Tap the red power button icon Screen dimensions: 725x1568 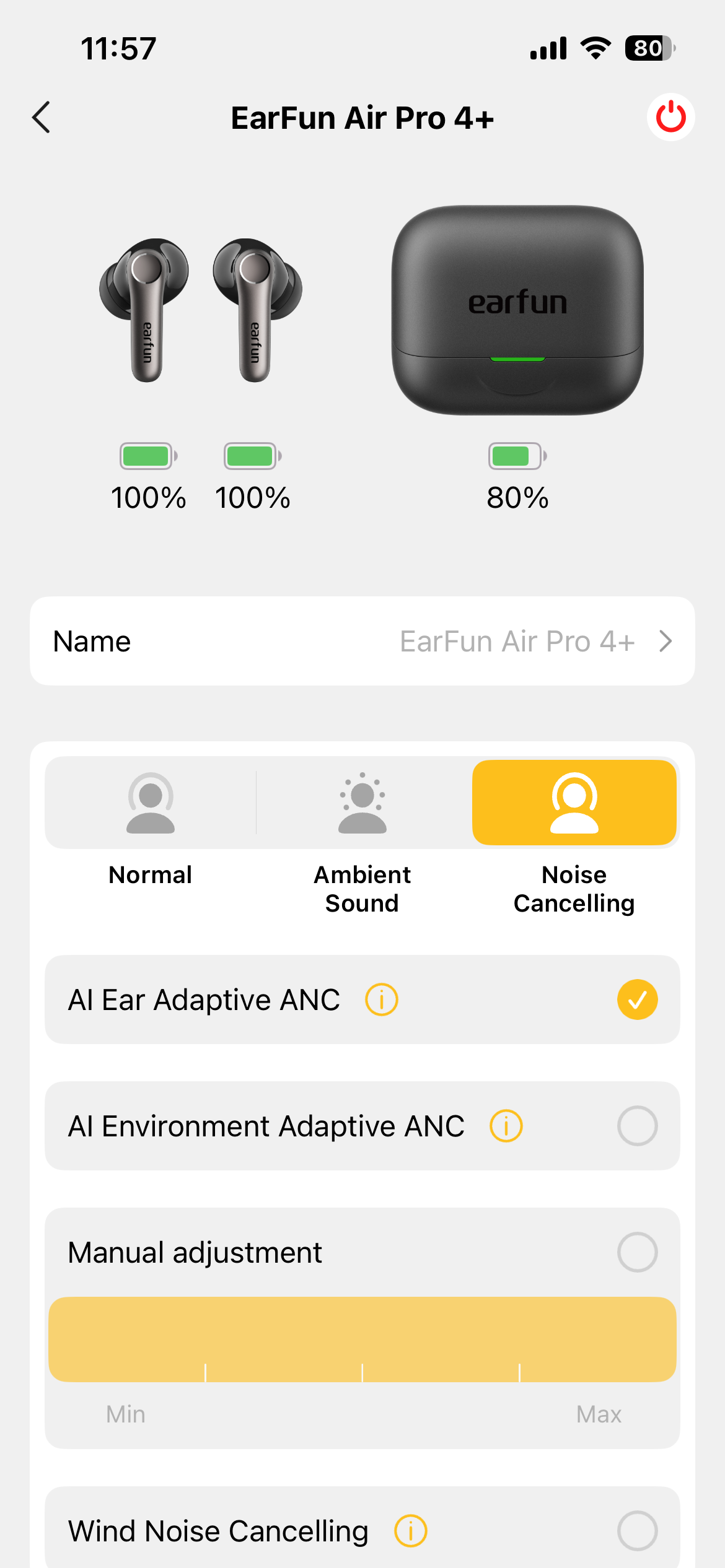[x=670, y=117]
